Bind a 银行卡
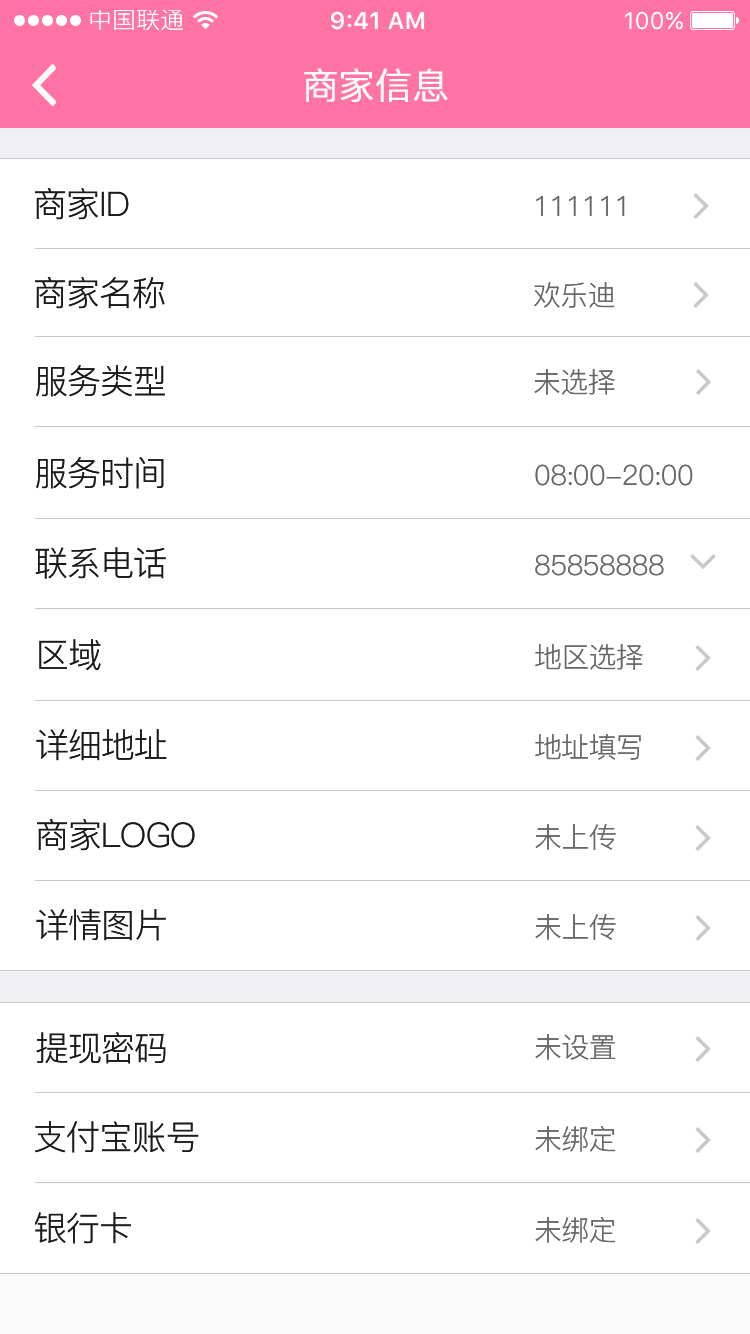750x1334 pixels. 375,1229
